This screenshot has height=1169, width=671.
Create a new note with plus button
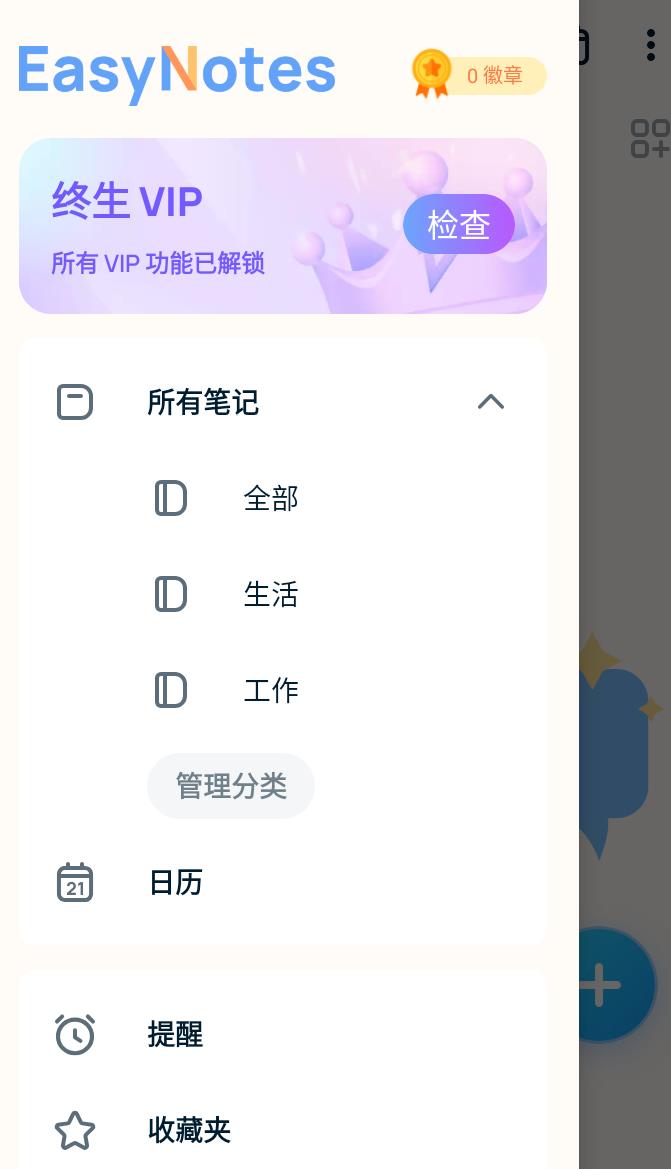(x=603, y=985)
